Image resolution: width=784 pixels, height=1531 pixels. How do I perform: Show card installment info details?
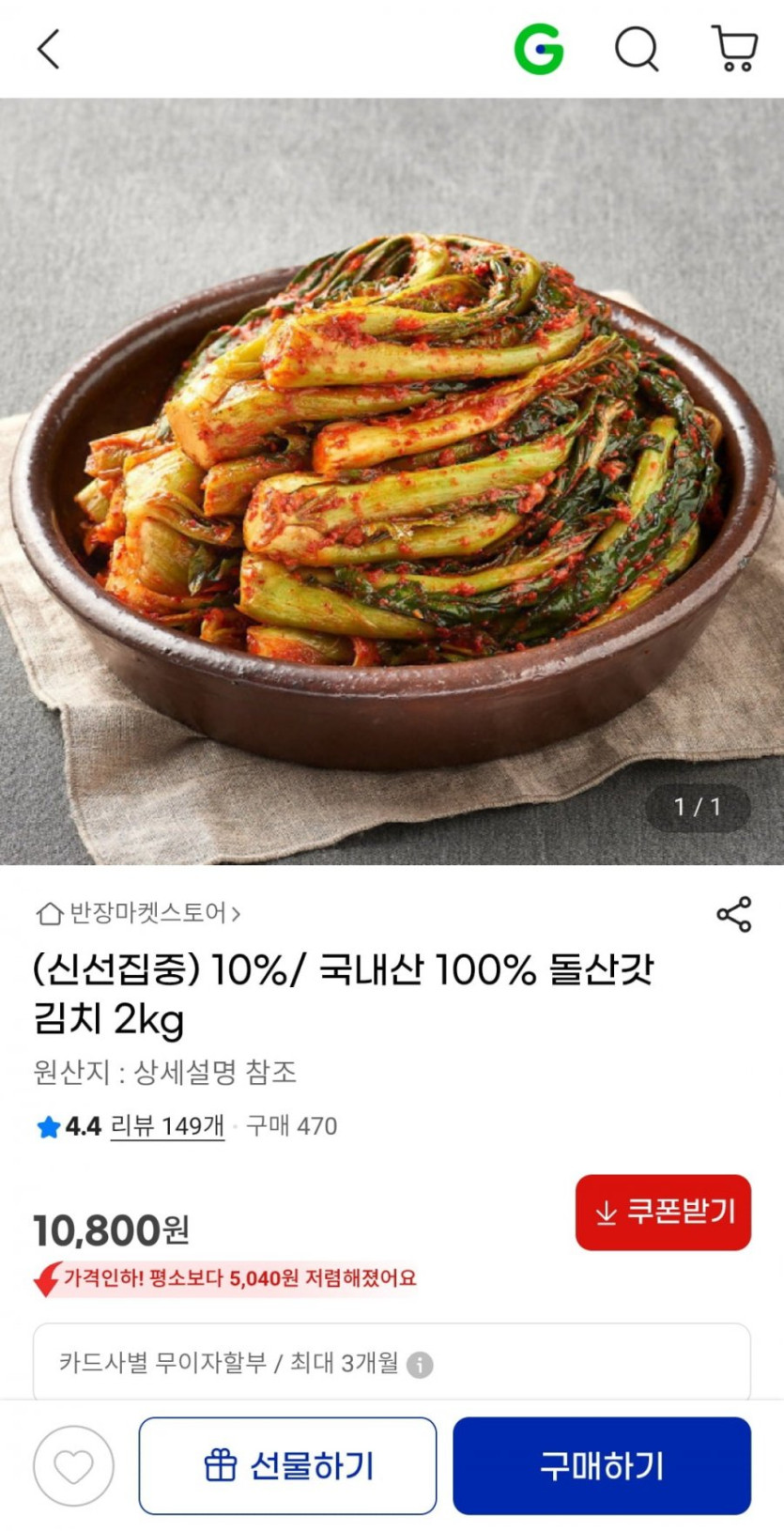[x=420, y=1364]
